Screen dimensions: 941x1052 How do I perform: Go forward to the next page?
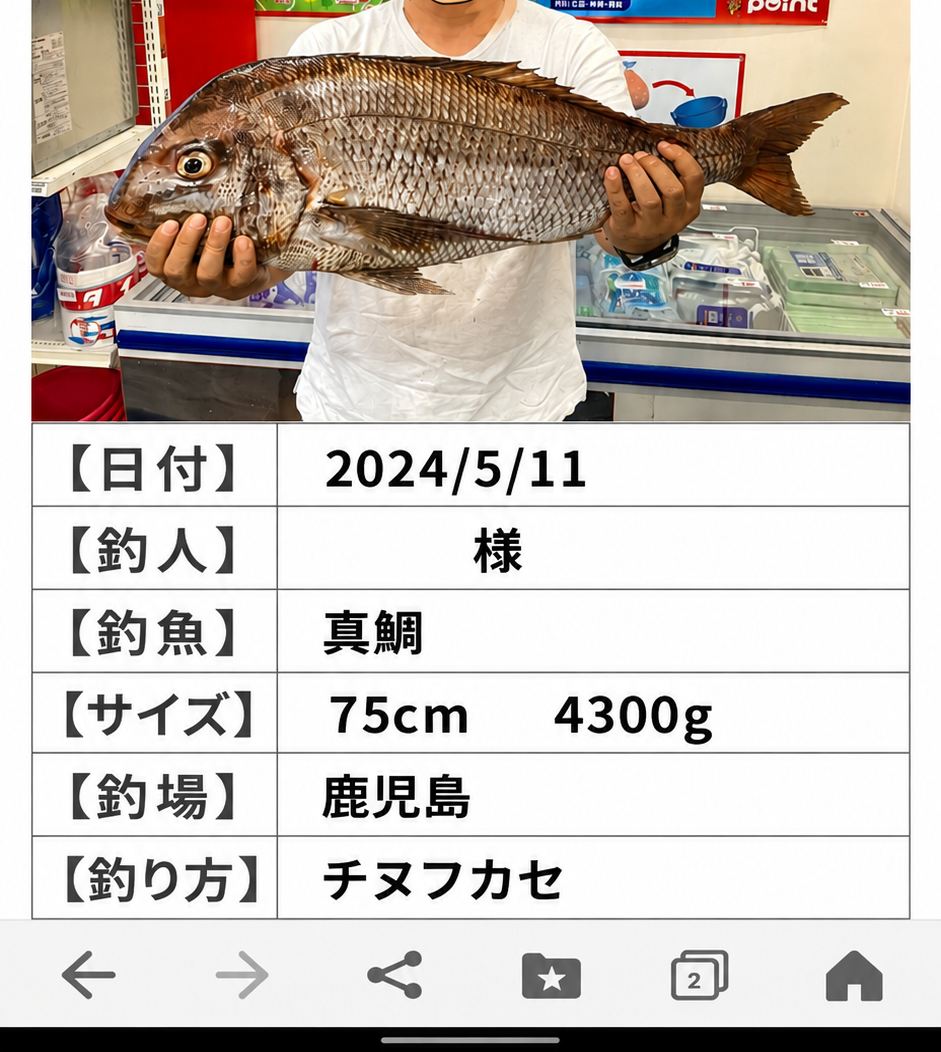coord(242,975)
